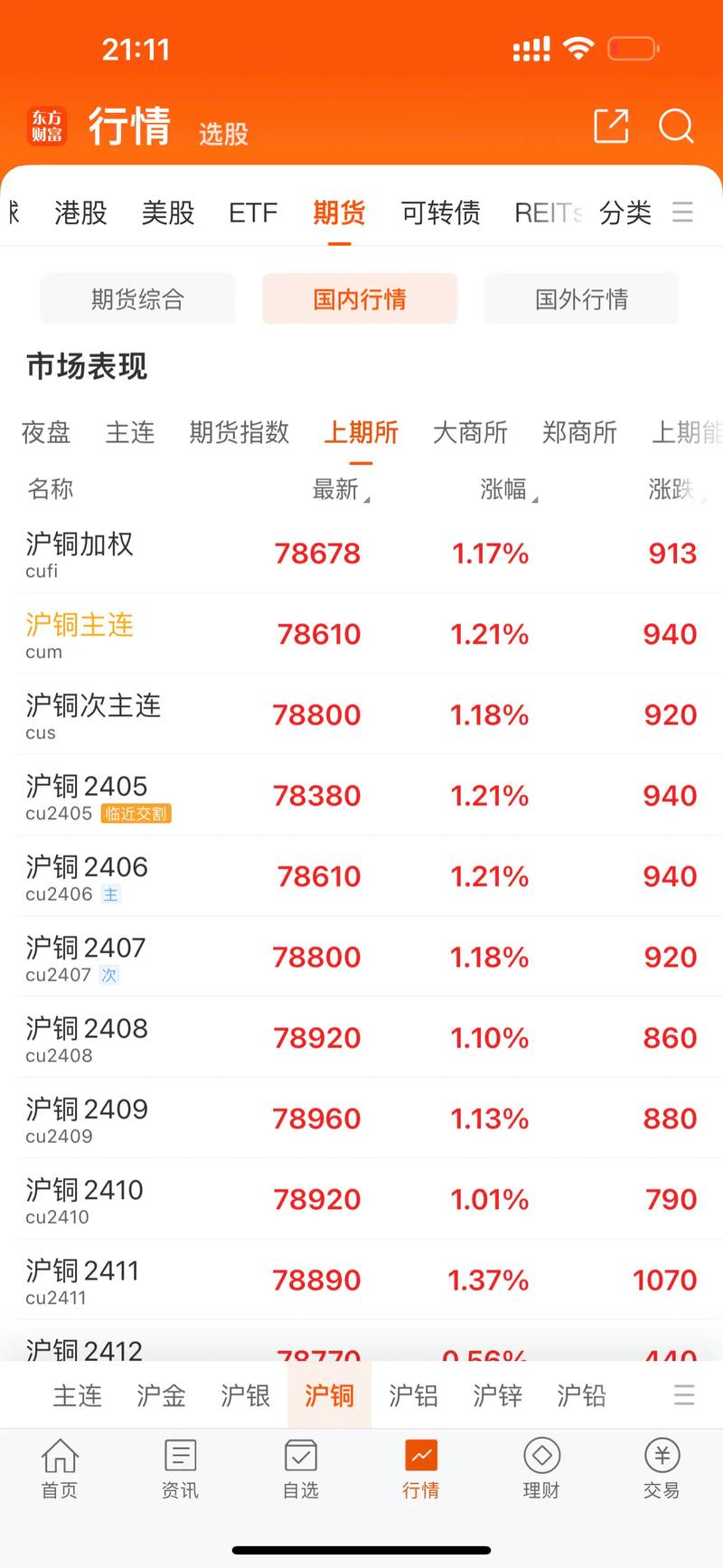Screen dimensions: 723x1568
Task: Share the market page via export icon
Action: 611,126
